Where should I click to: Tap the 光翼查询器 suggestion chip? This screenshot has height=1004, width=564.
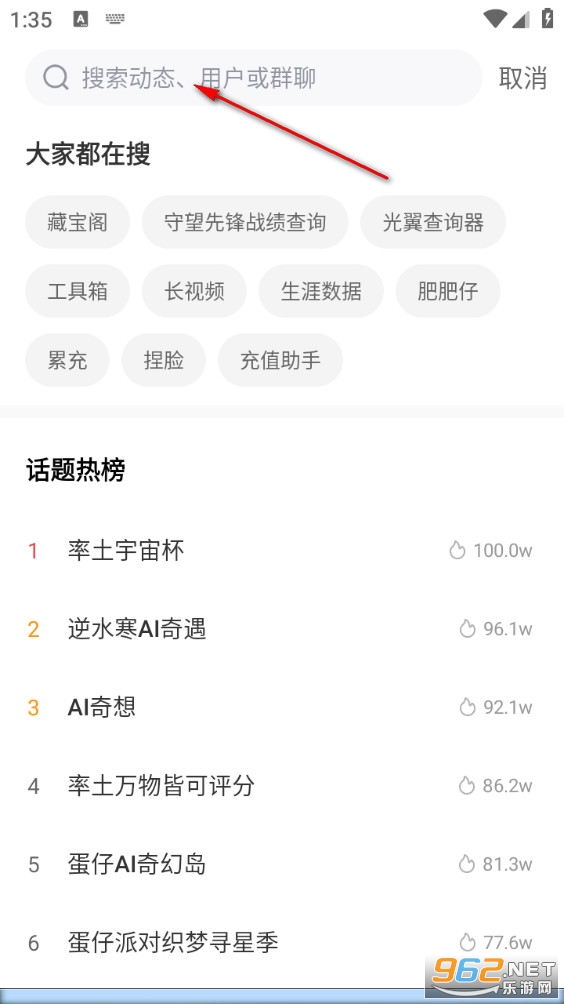433,222
